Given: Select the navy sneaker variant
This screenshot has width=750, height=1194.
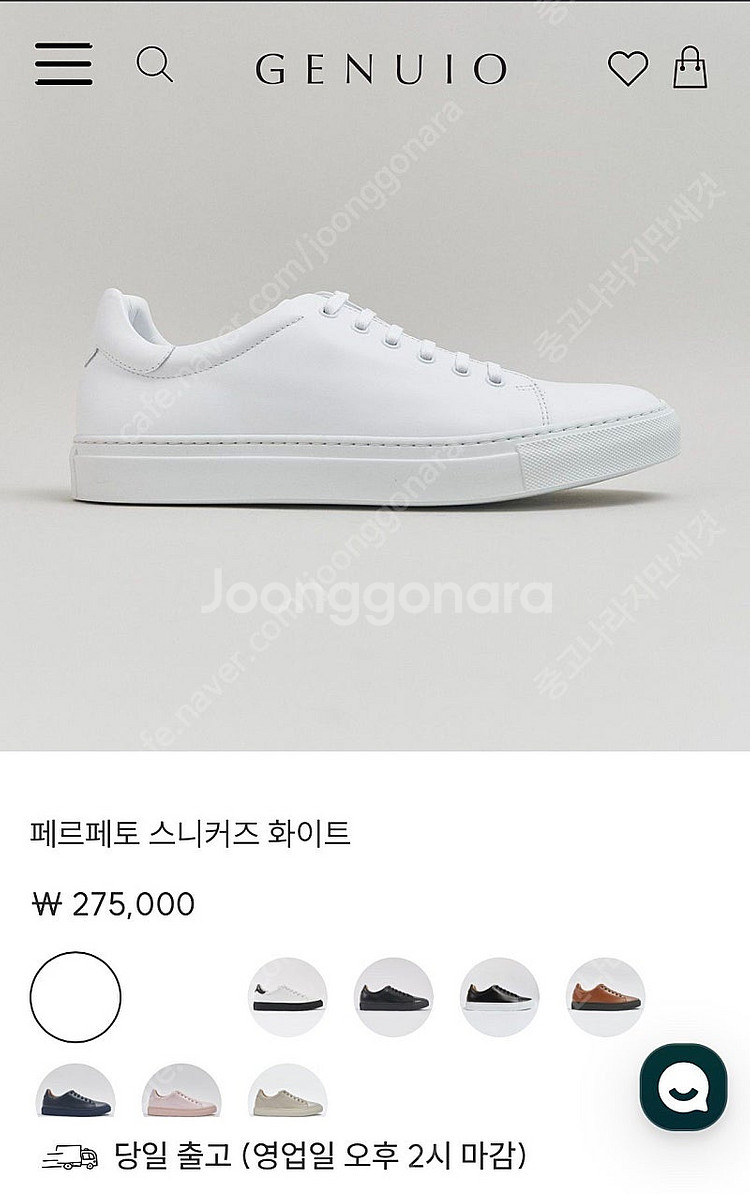Looking at the screenshot, I should 76,1093.
